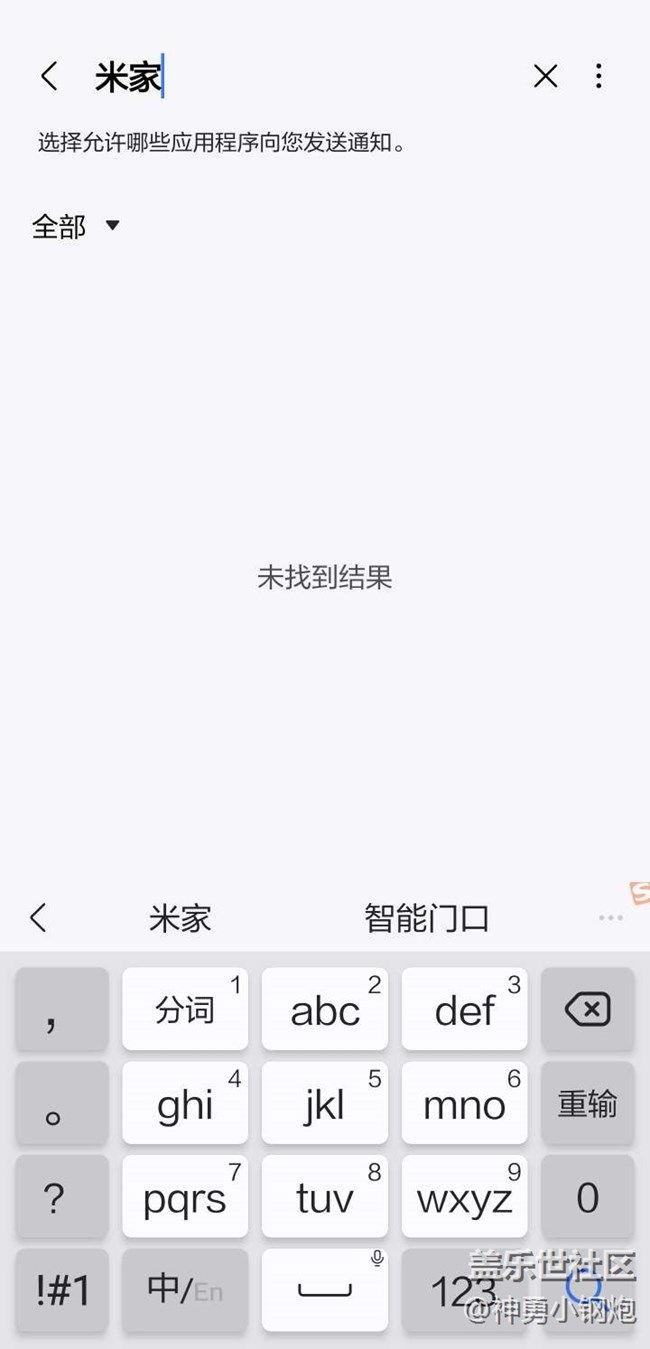Open the more options menu
This screenshot has height=1349, width=650.
598,76
